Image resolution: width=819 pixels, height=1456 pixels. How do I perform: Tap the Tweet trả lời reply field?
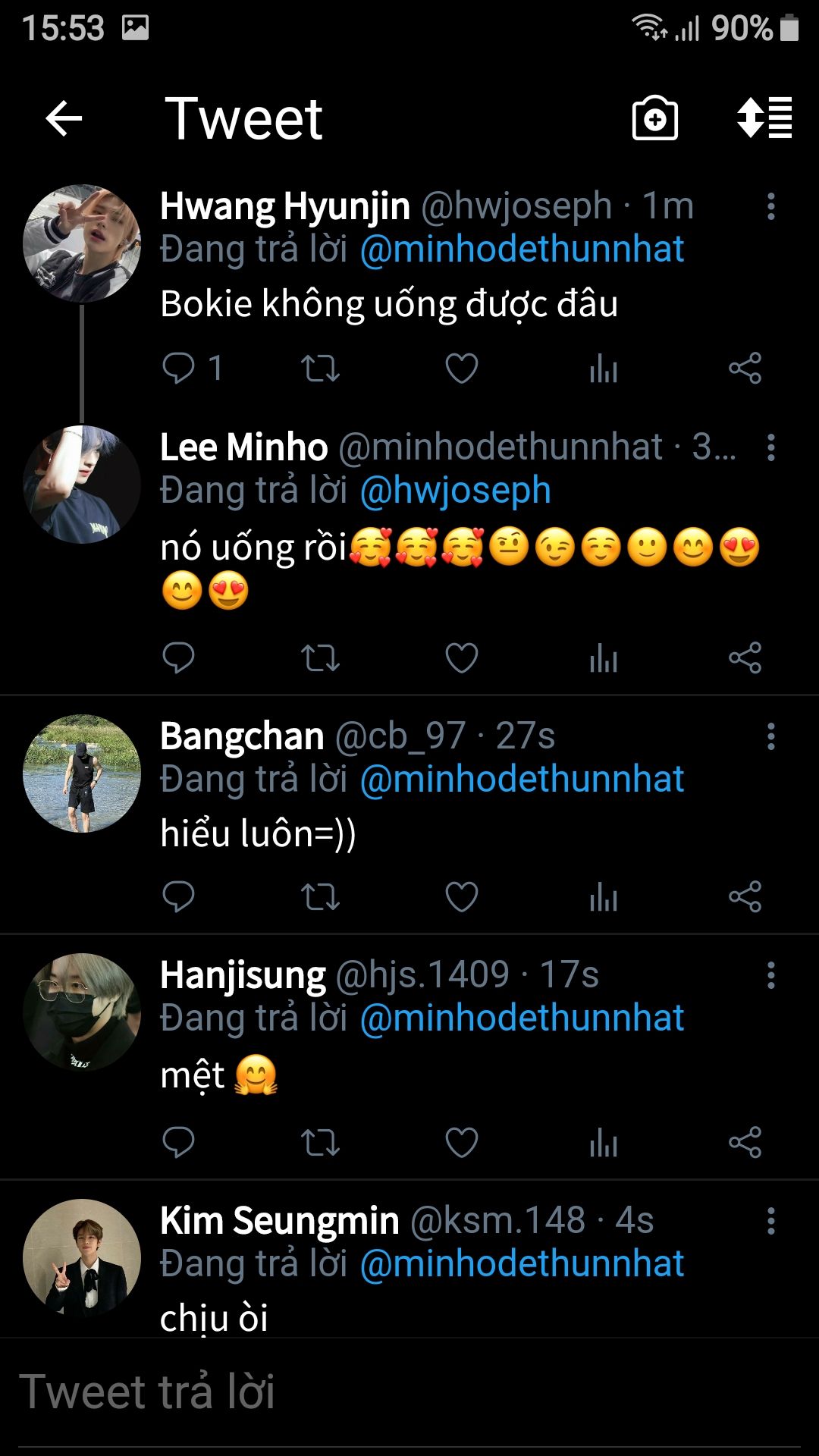click(409, 1392)
